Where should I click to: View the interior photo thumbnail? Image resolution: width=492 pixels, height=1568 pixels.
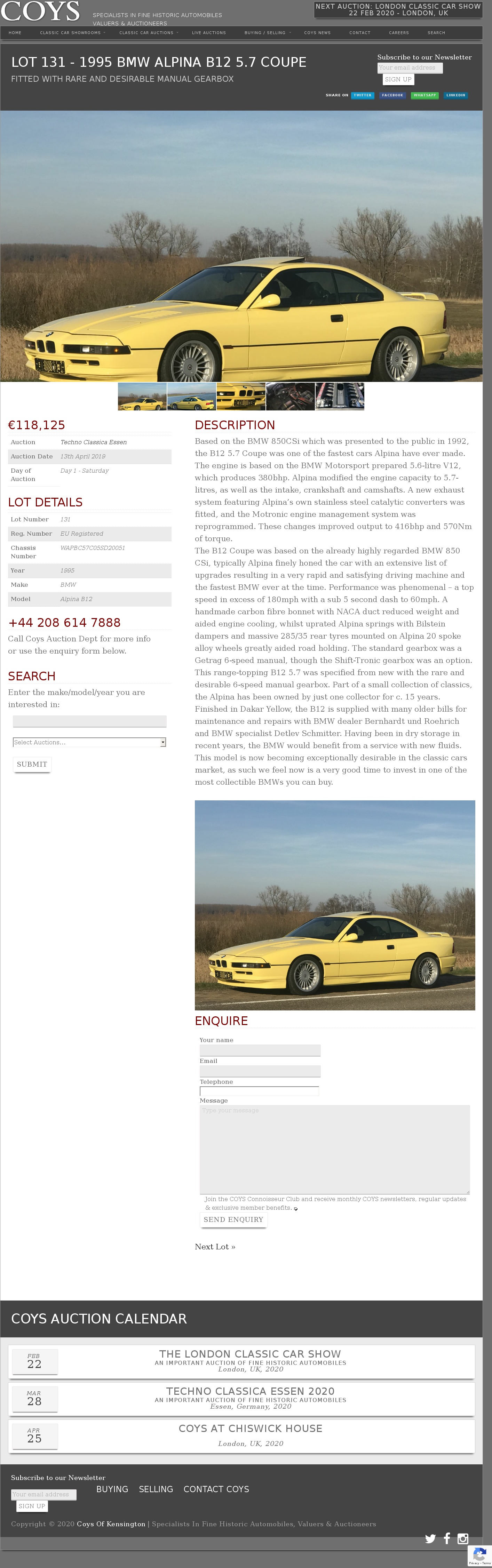click(291, 396)
